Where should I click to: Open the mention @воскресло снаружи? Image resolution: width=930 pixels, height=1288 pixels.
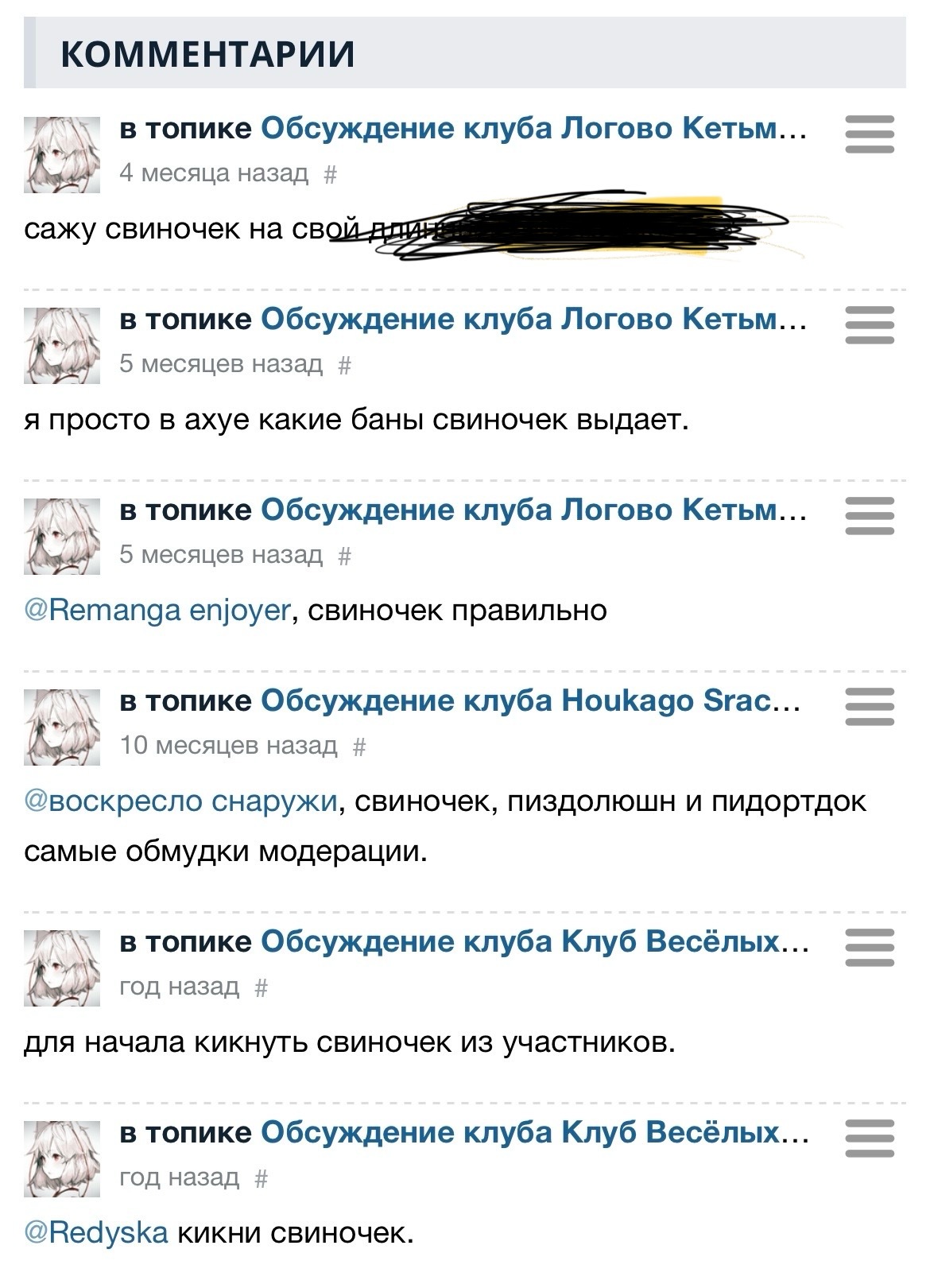click(182, 801)
